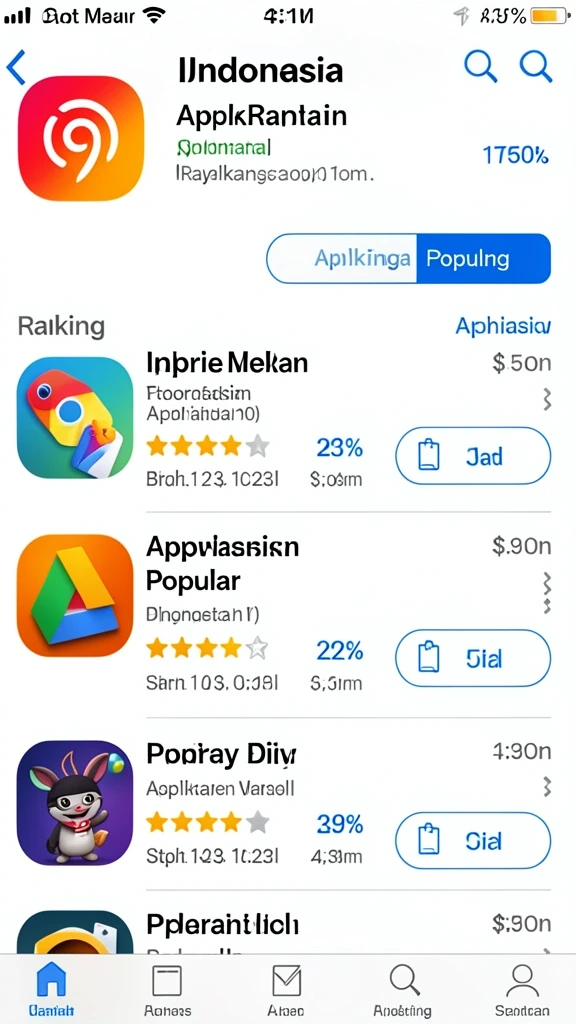Go back with the top-left arrow
Viewport: 576px width, 1024px height.
click(16, 67)
